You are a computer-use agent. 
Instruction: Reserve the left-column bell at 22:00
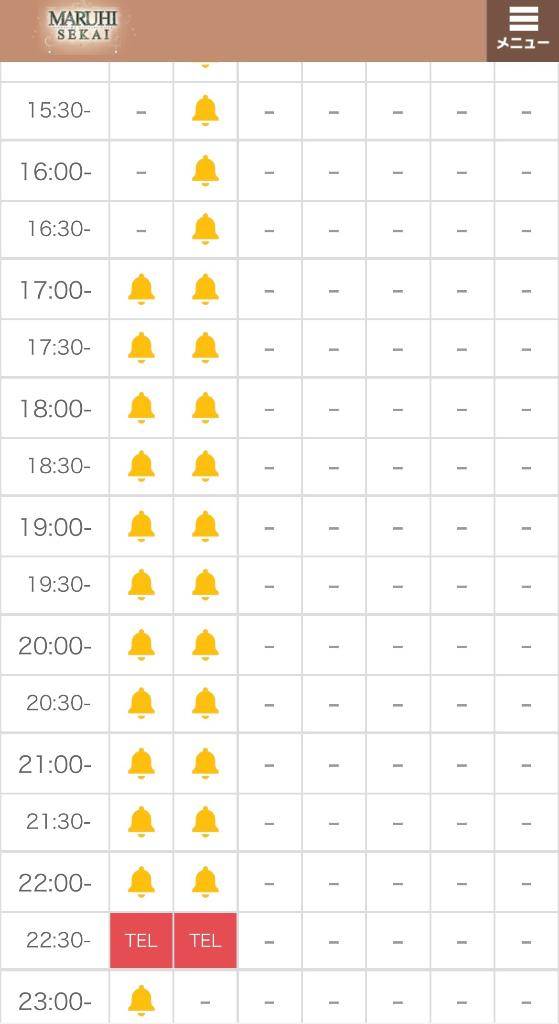(141, 882)
